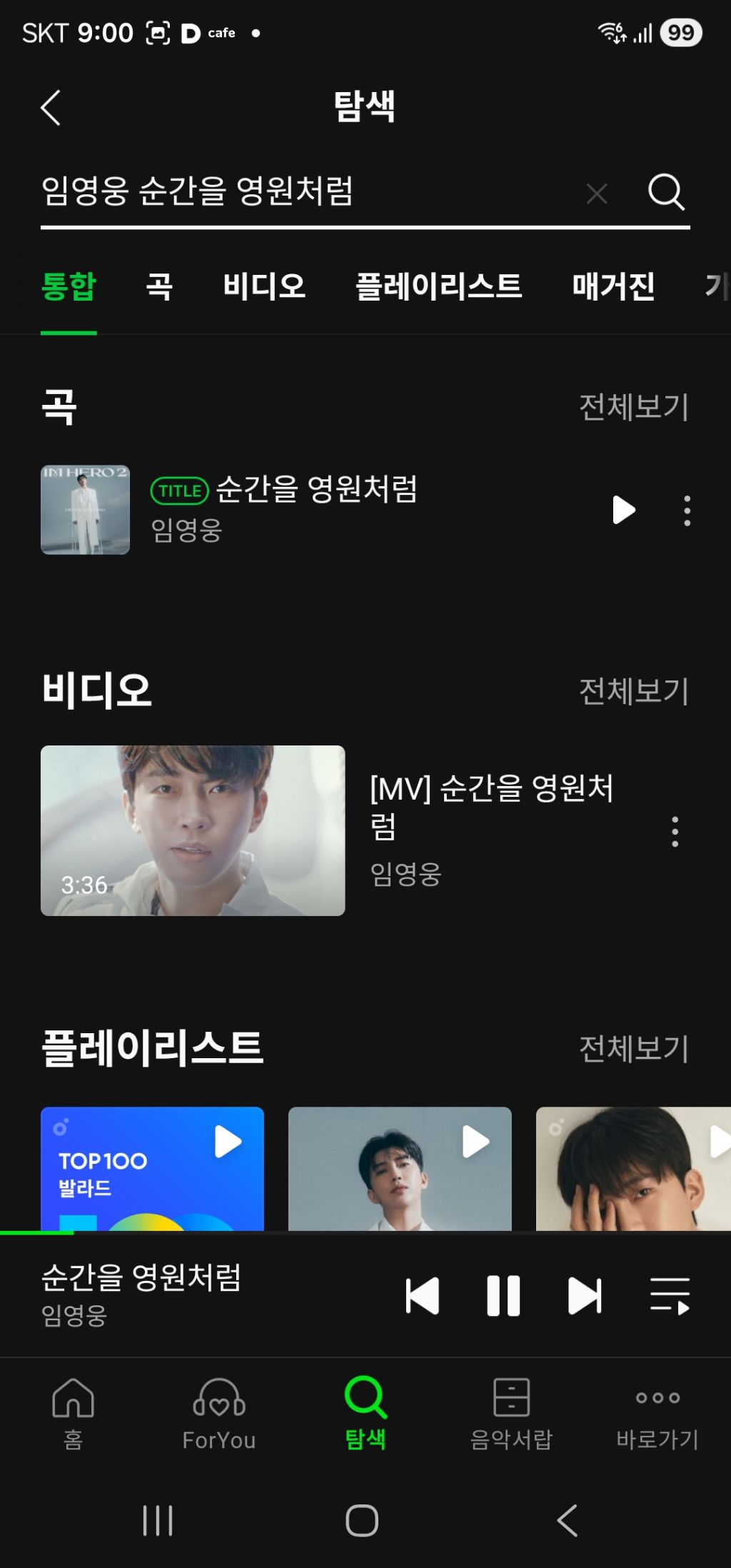This screenshot has height=1568, width=731.
Task: Pause the currently playing track
Action: [503, 1295]
